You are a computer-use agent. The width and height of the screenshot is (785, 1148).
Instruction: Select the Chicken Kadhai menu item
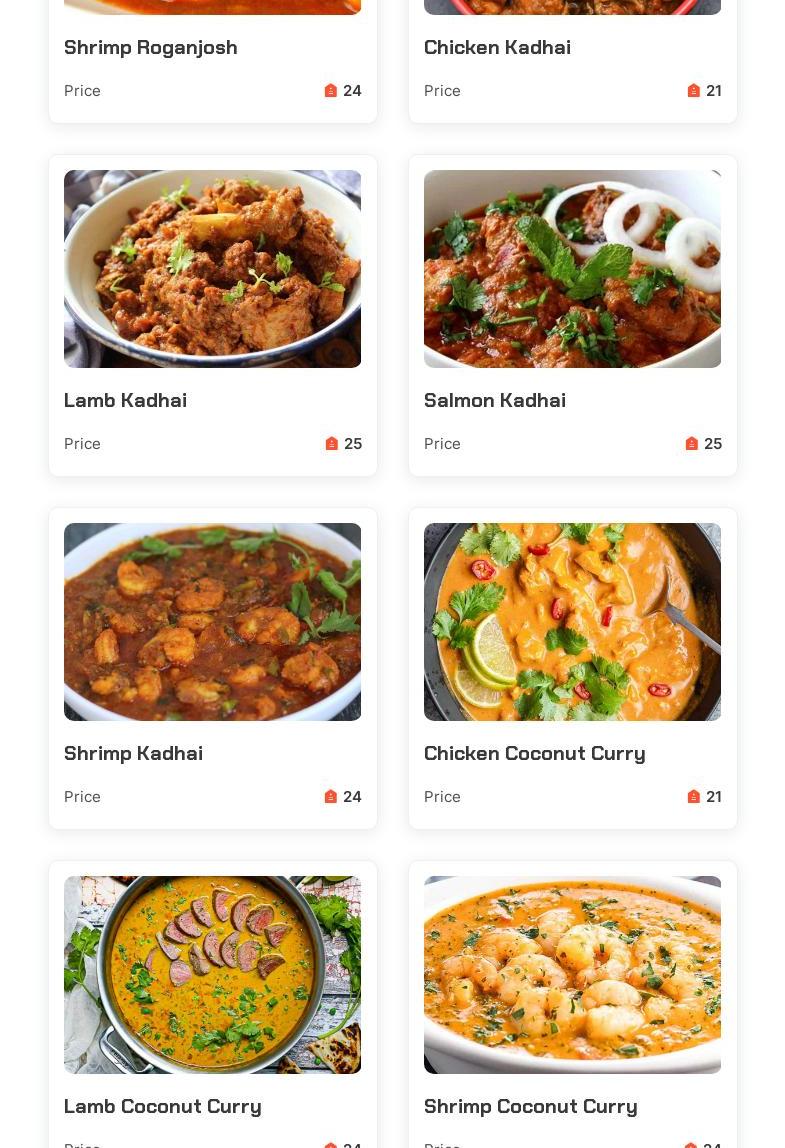point(497,48)
